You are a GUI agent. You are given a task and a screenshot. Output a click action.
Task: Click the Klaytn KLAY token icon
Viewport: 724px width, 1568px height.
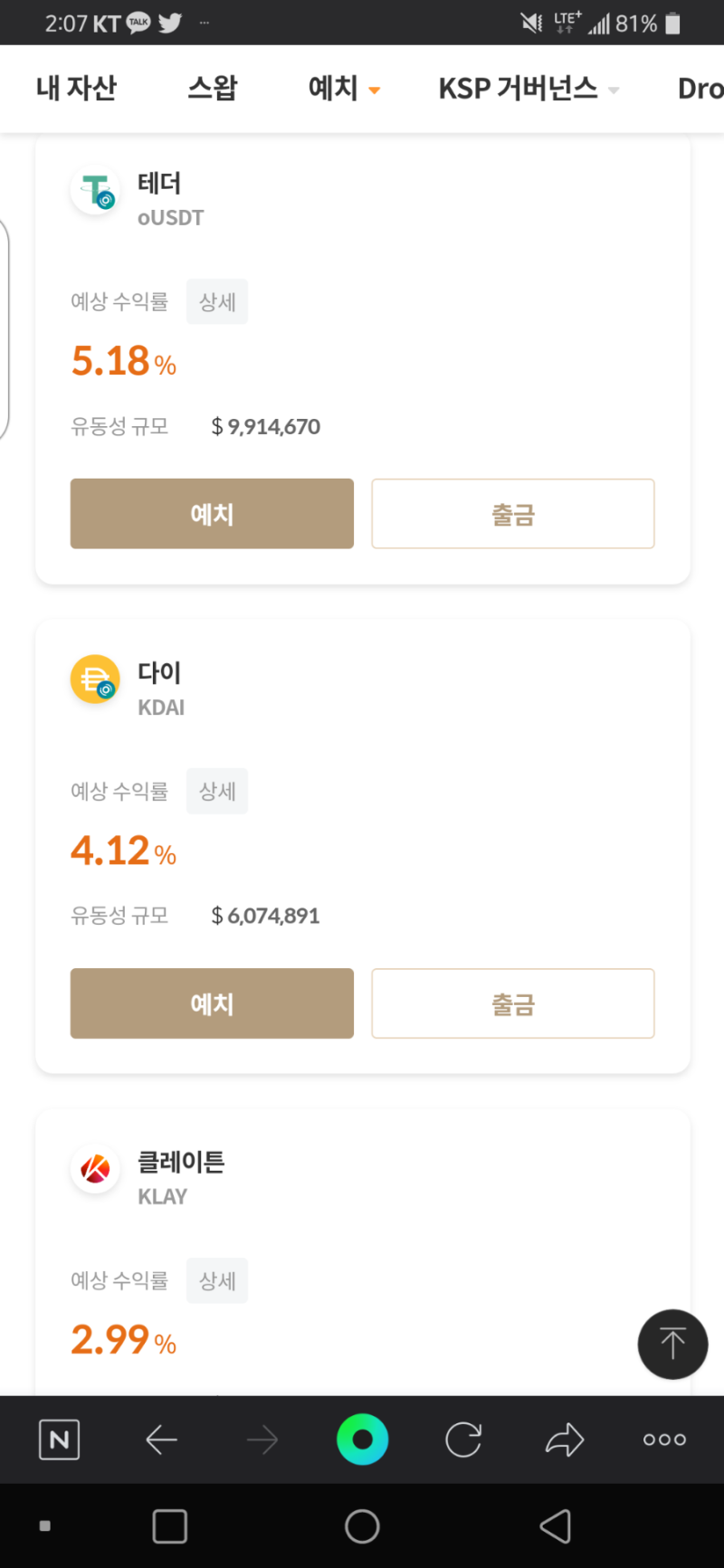point(95,1168)
